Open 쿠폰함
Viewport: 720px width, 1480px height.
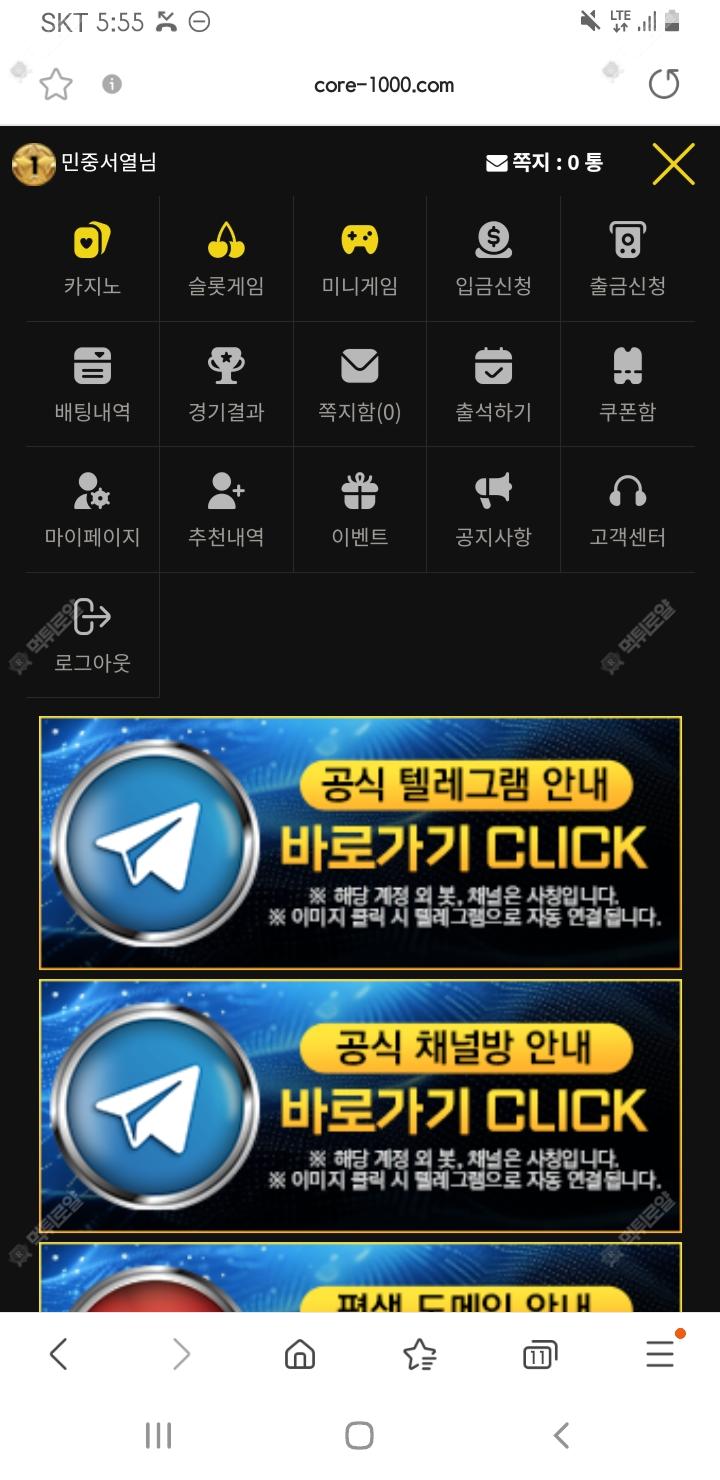[627, 384]
